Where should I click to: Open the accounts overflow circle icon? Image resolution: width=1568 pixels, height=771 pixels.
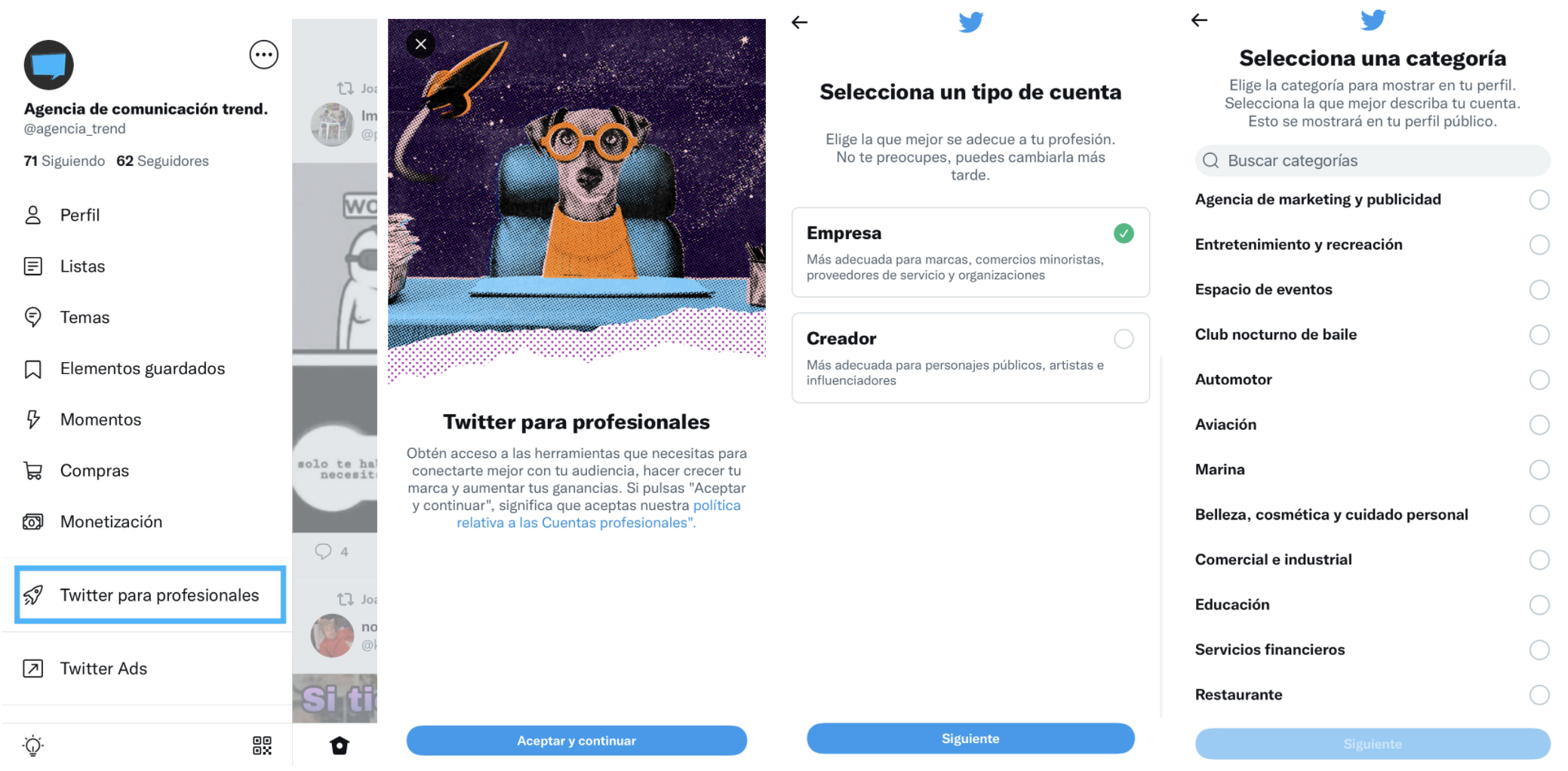tap(263, 54)
